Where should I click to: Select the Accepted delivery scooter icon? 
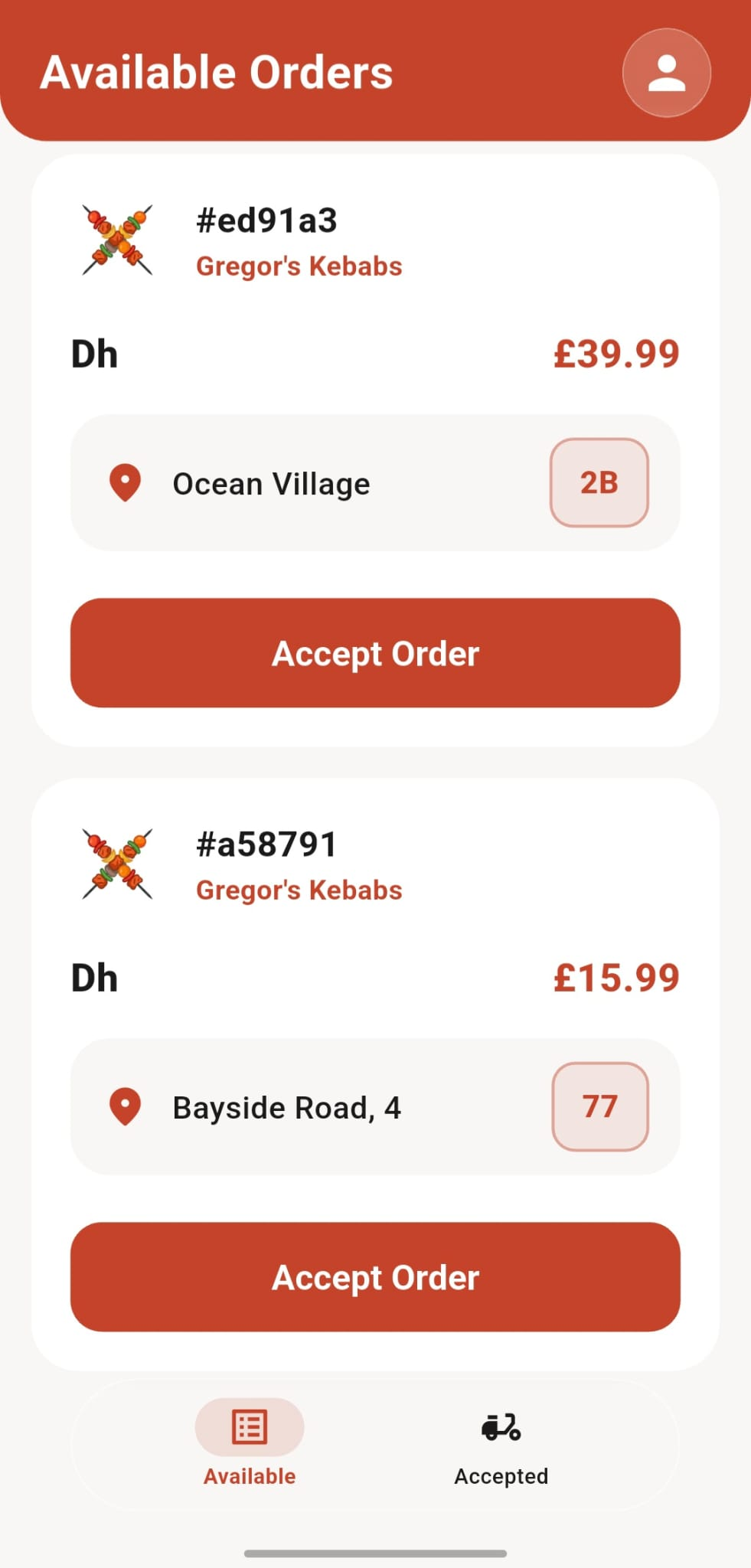[x=501, y=1426]
